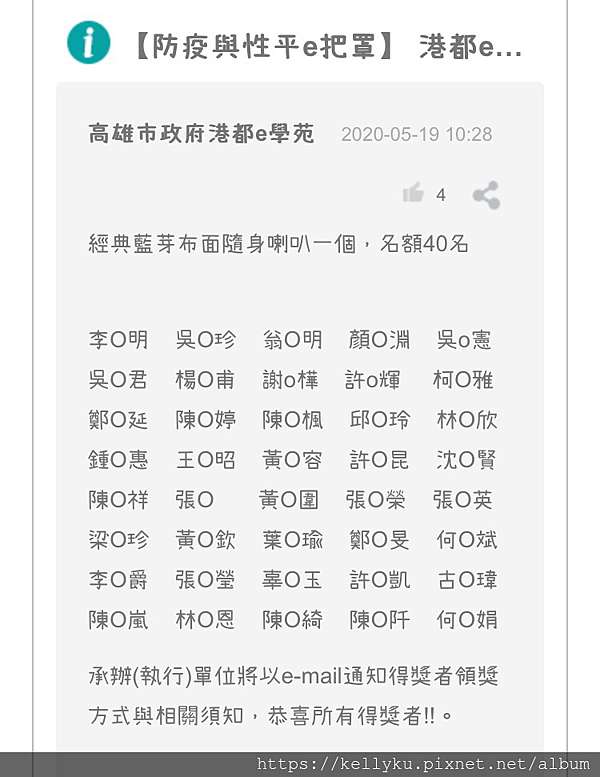Share the 港都e學苑 post
Viewport: 600px width, 777px height.
pos(486,195)
